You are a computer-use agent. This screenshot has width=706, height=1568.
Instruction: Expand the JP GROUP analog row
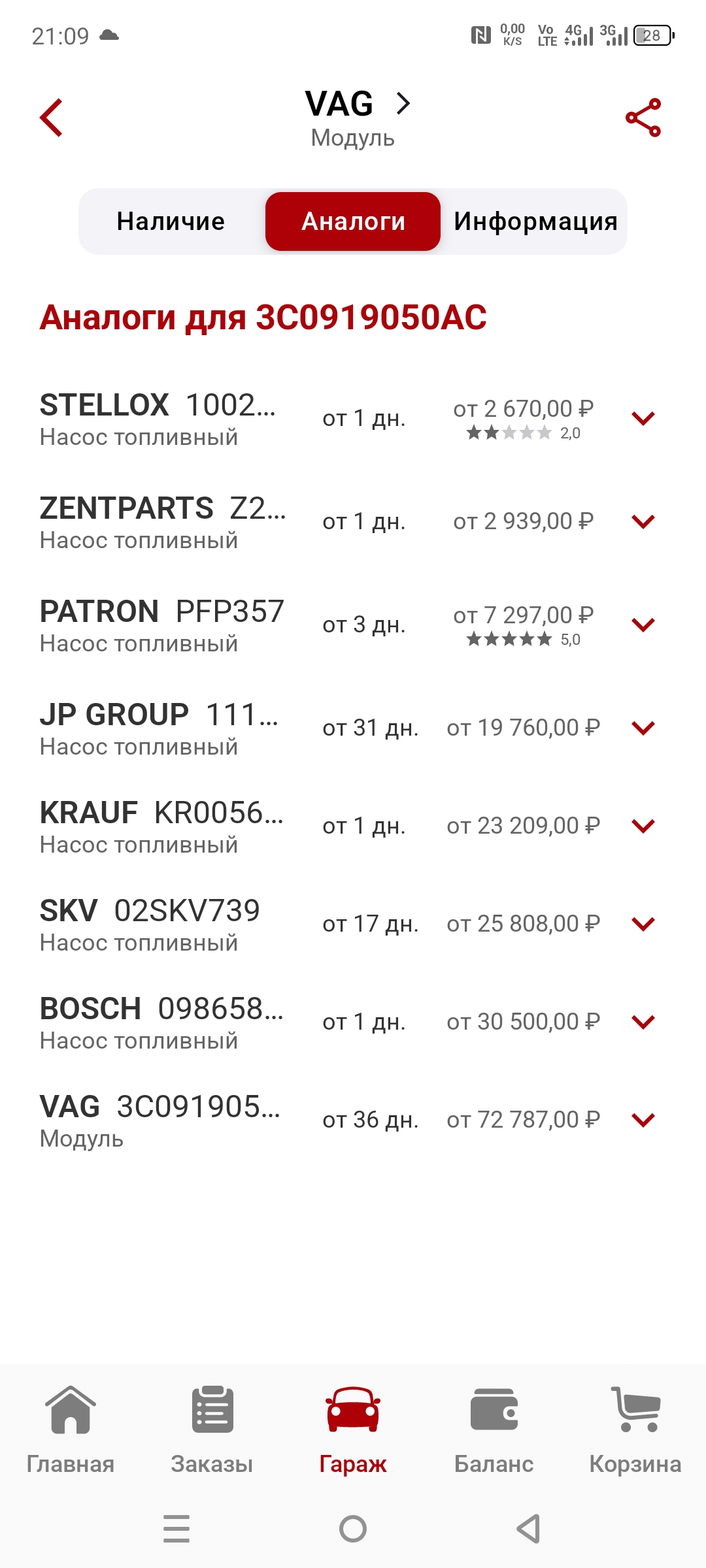[x=643, y=728]
